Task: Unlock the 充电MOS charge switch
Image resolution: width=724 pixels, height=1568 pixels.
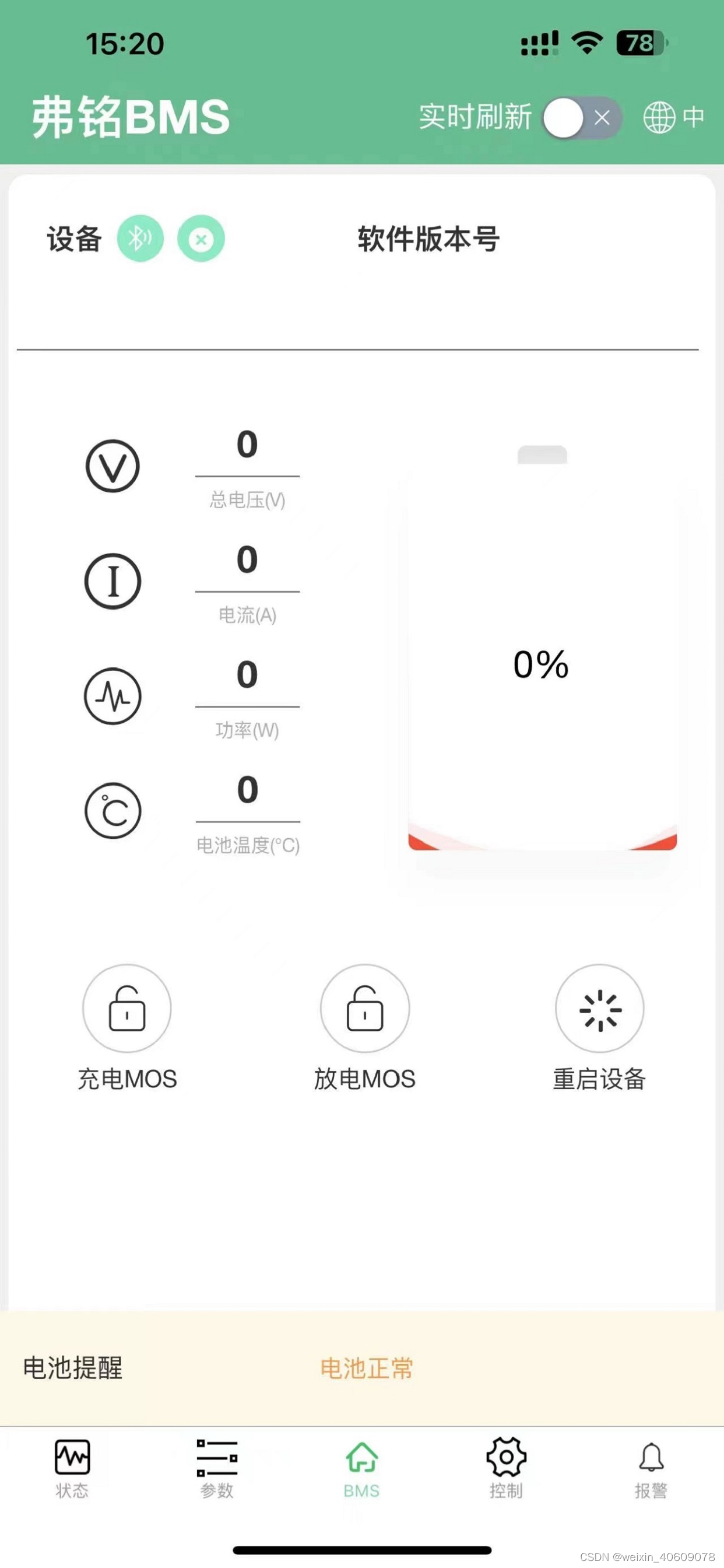Action: (126, 1009)
